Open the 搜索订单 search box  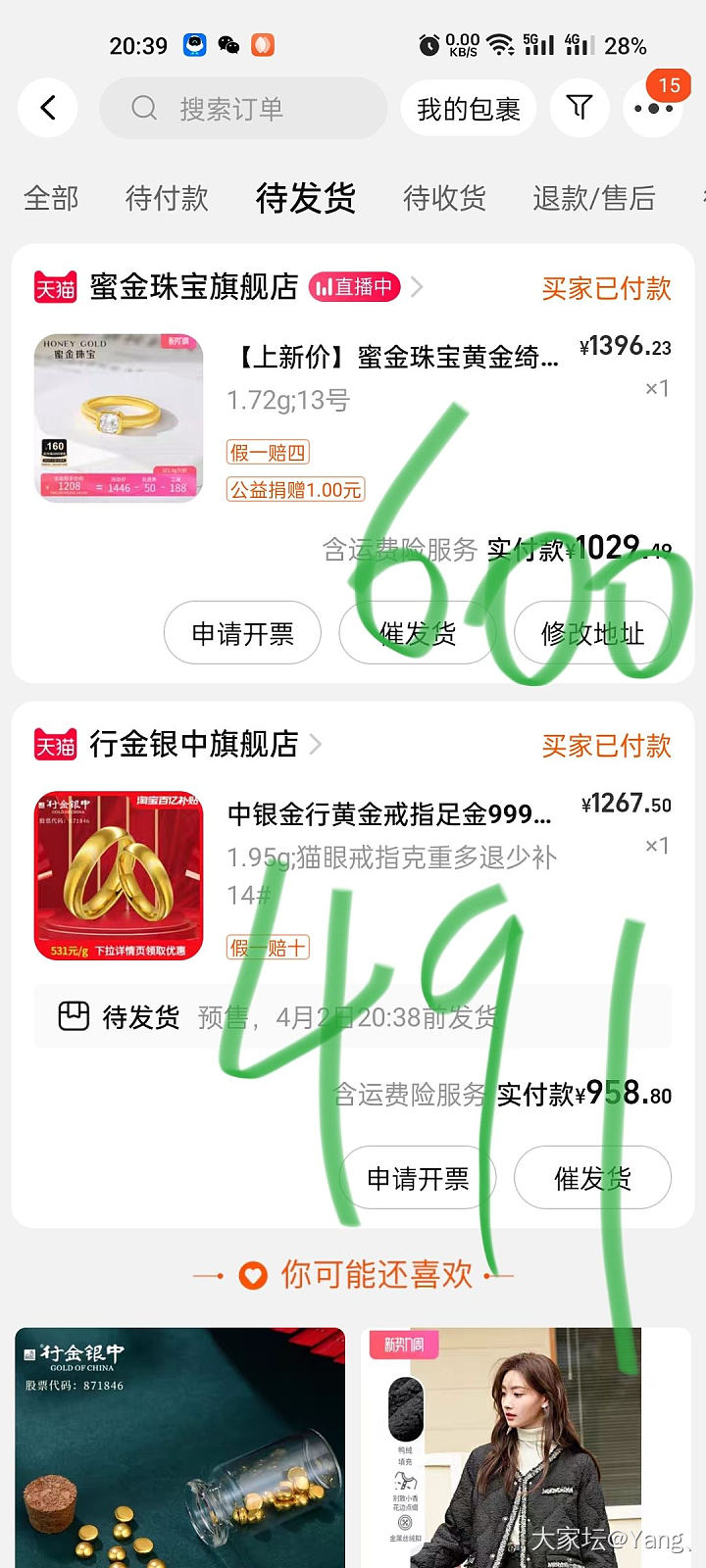[x=243, y=108]
